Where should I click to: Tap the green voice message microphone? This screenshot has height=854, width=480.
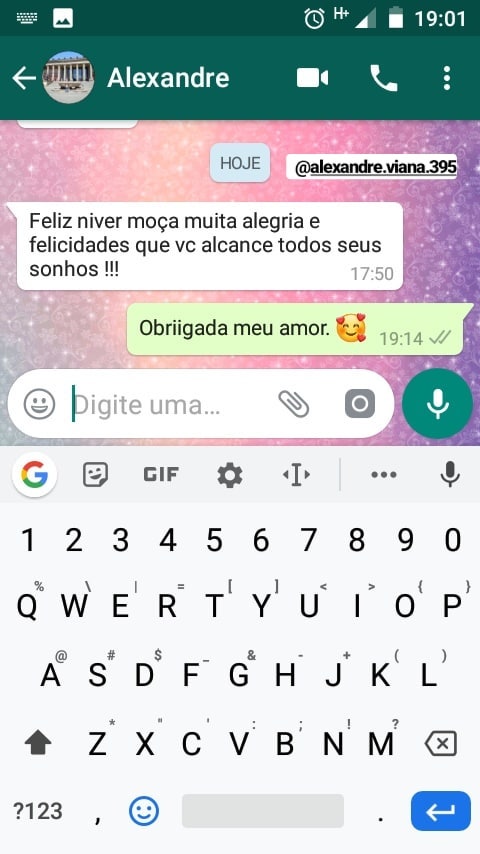coord(438,404)
